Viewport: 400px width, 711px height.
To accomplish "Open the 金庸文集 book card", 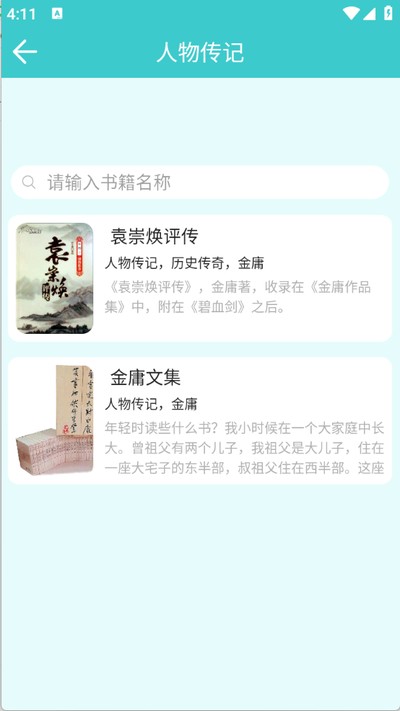I will tap(200, 421).
